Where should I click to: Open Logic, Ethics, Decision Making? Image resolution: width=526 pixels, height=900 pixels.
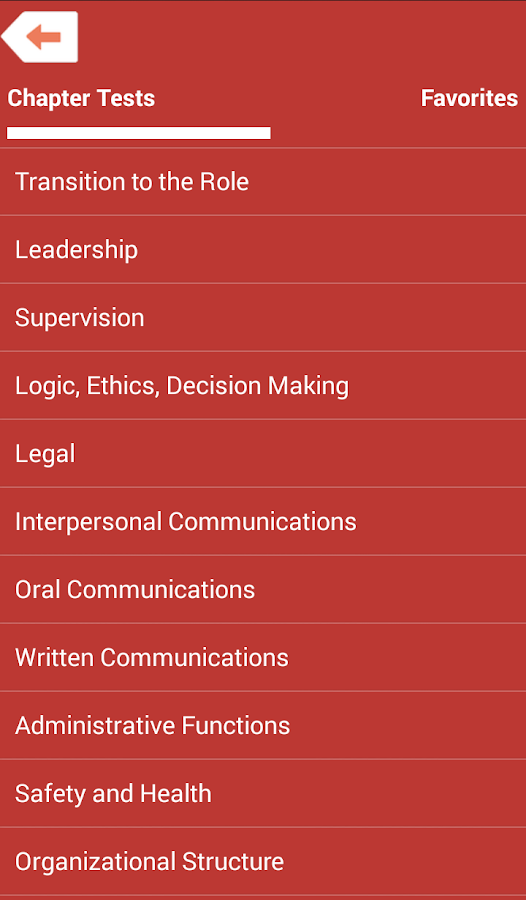(x=263, y=386)
